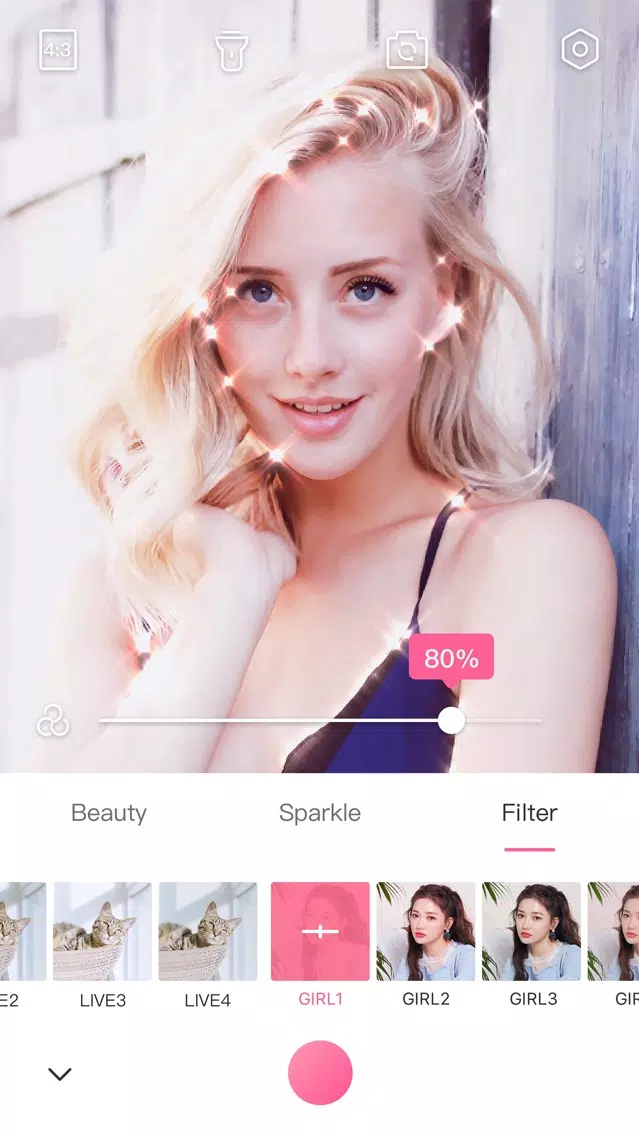Screen dimensions: 639x1136
Task: Switch the camera with the flip icon
Action: (x=406, y=50)
